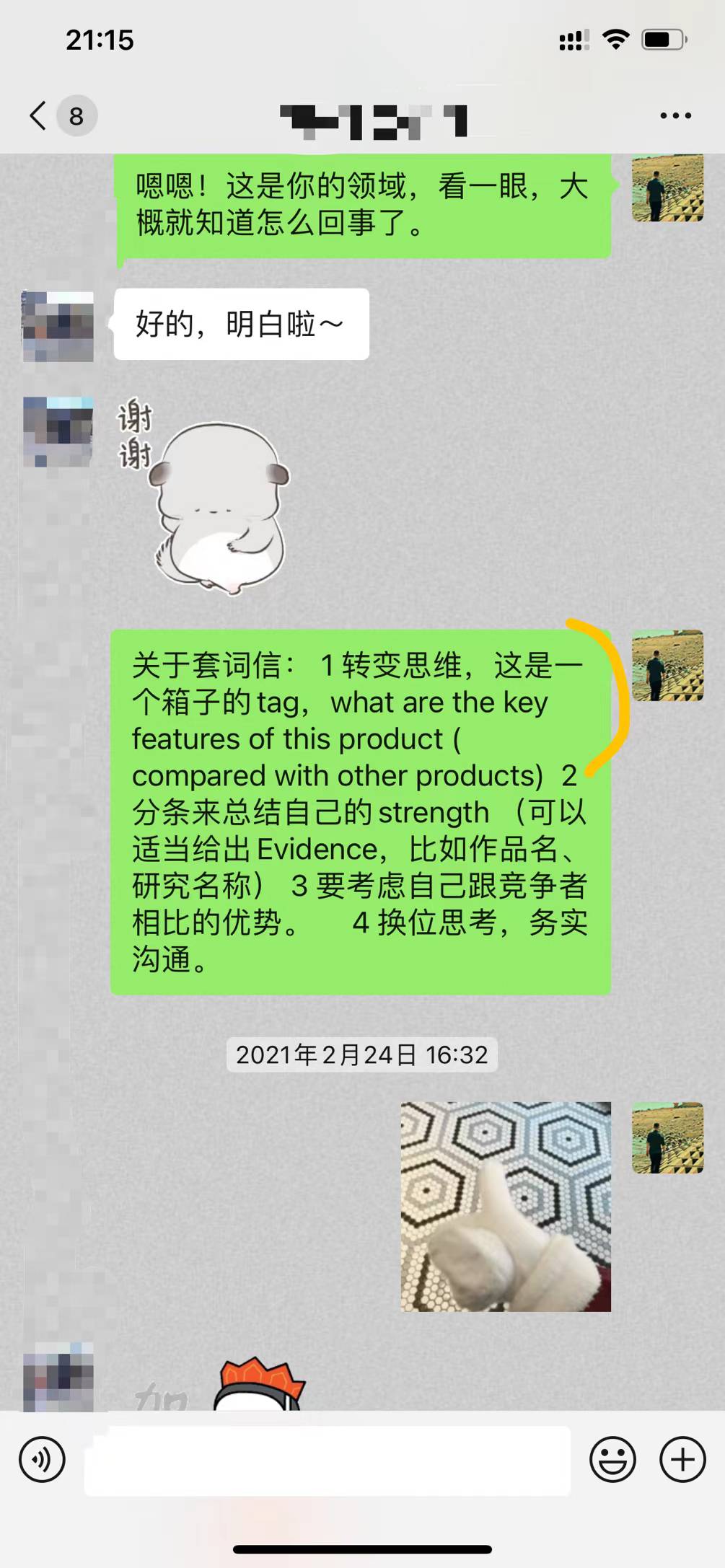This screenshot has width=725, height=1568.
Task: Open avatar beside the 好的，明白啦～ message
Action: coord(58,326)
